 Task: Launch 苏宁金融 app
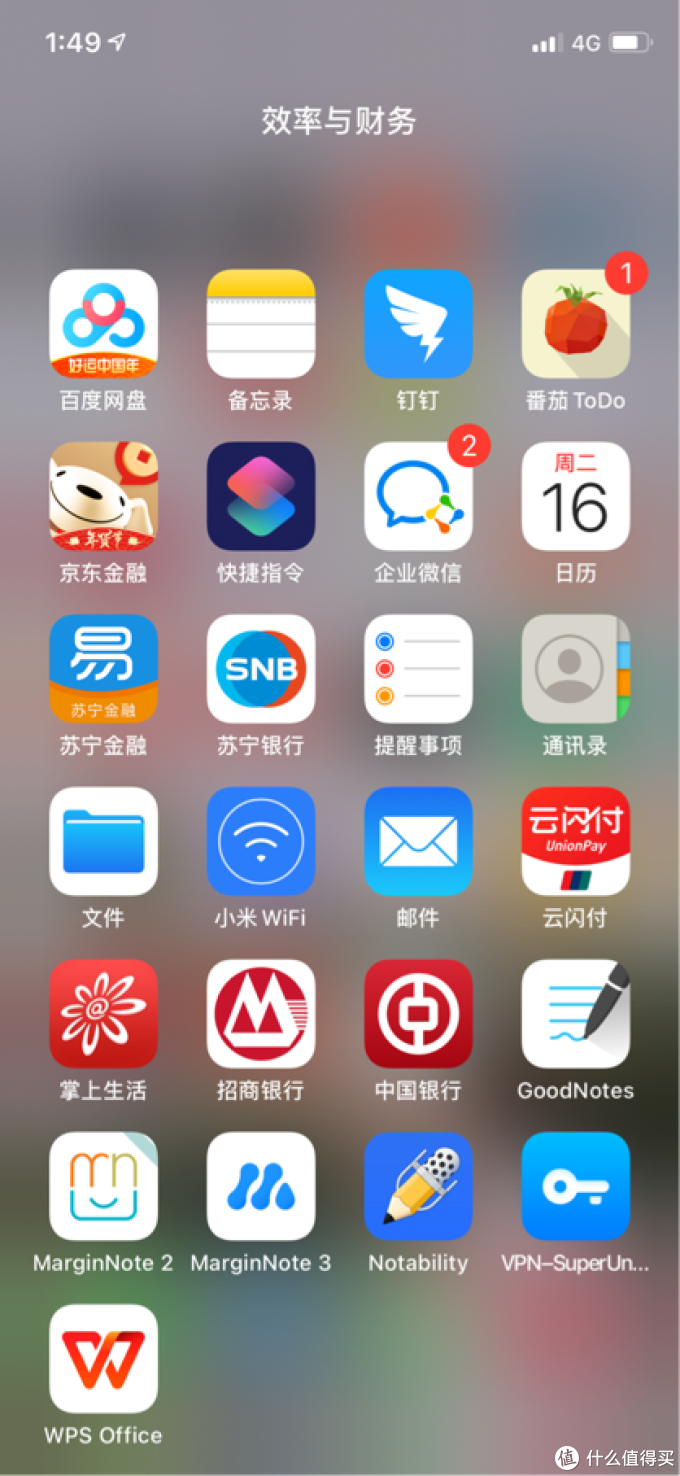coord(104,668)
